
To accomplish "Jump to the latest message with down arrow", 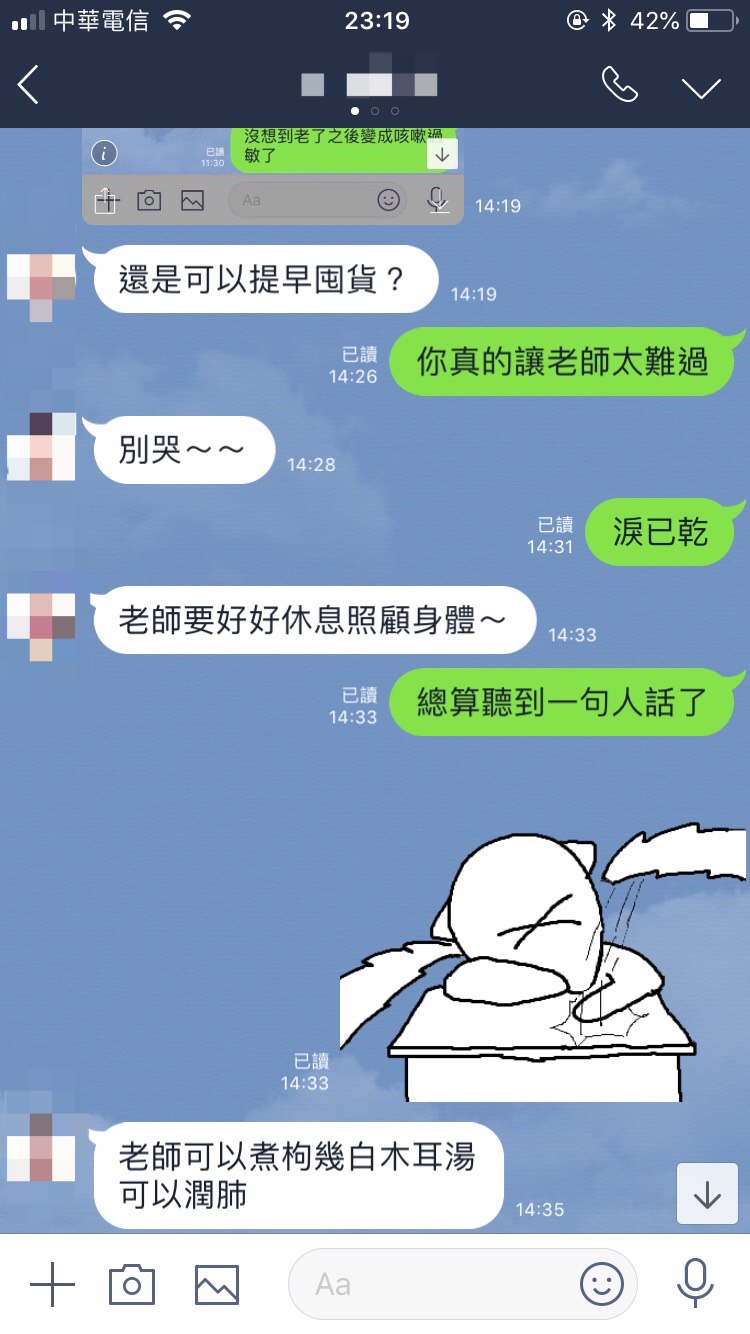I will pyautogui.click(x=707, y=1194).
